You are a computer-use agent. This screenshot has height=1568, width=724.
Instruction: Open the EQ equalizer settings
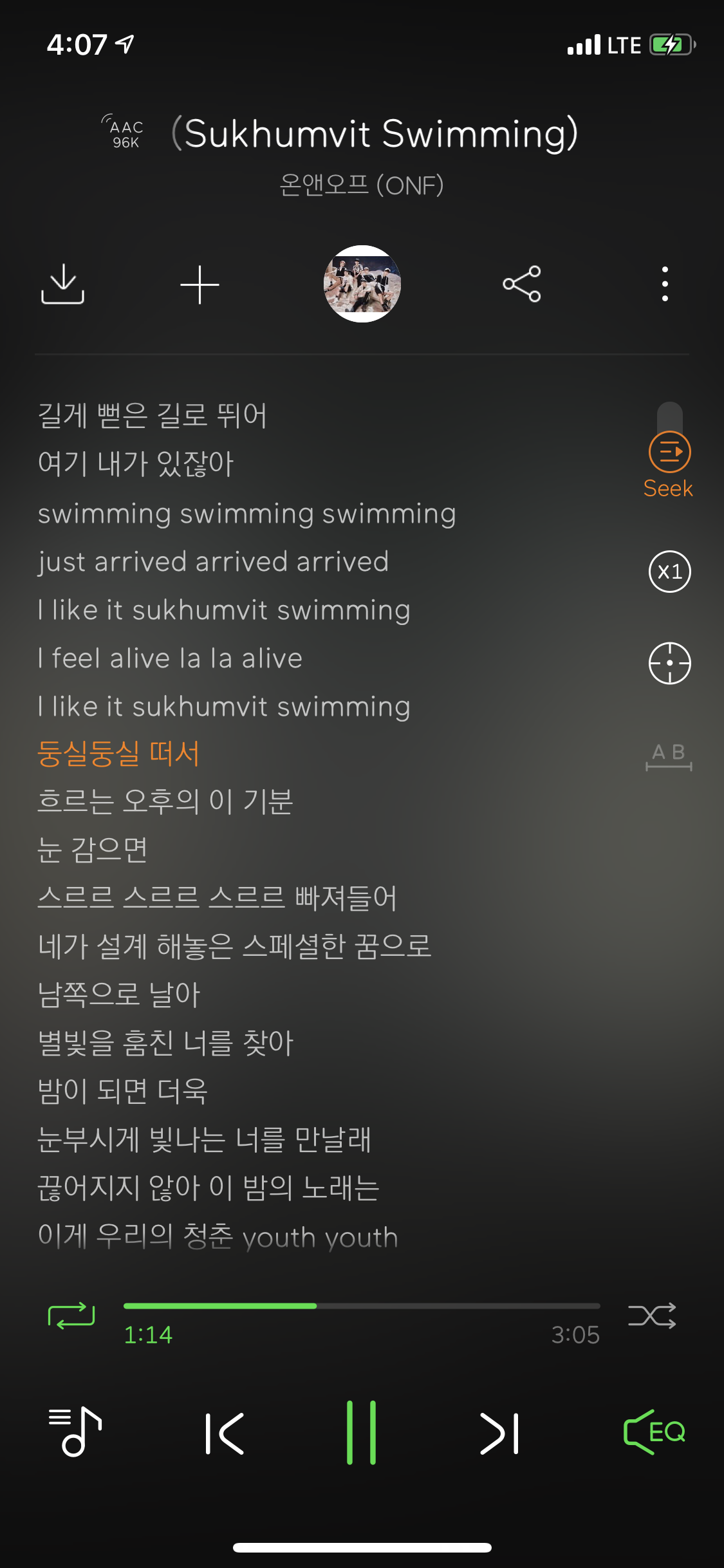click(654, 1432)
